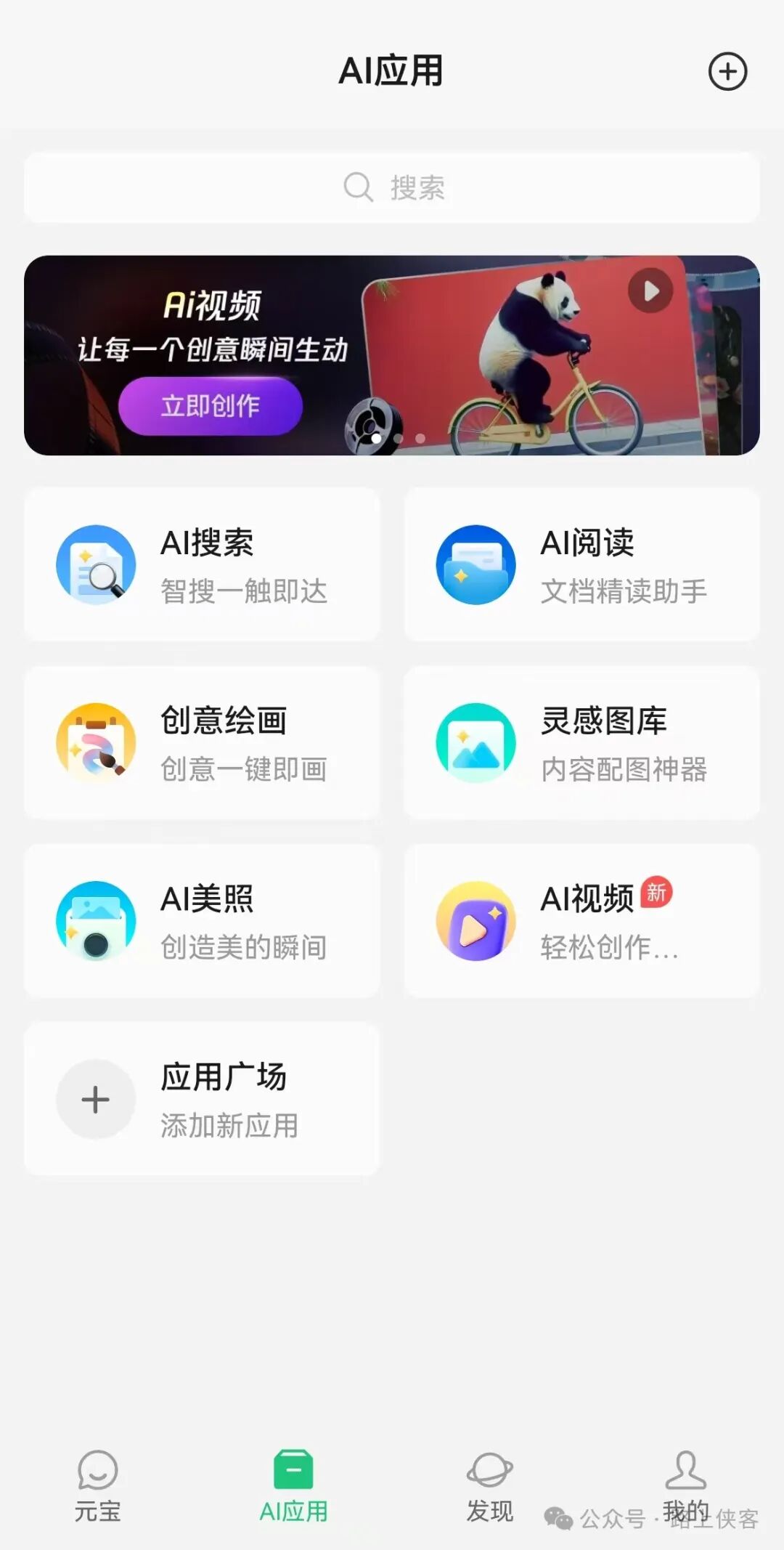Tap the 立即创作 button on the banner

pyautogui.click(x=211, y=405)
